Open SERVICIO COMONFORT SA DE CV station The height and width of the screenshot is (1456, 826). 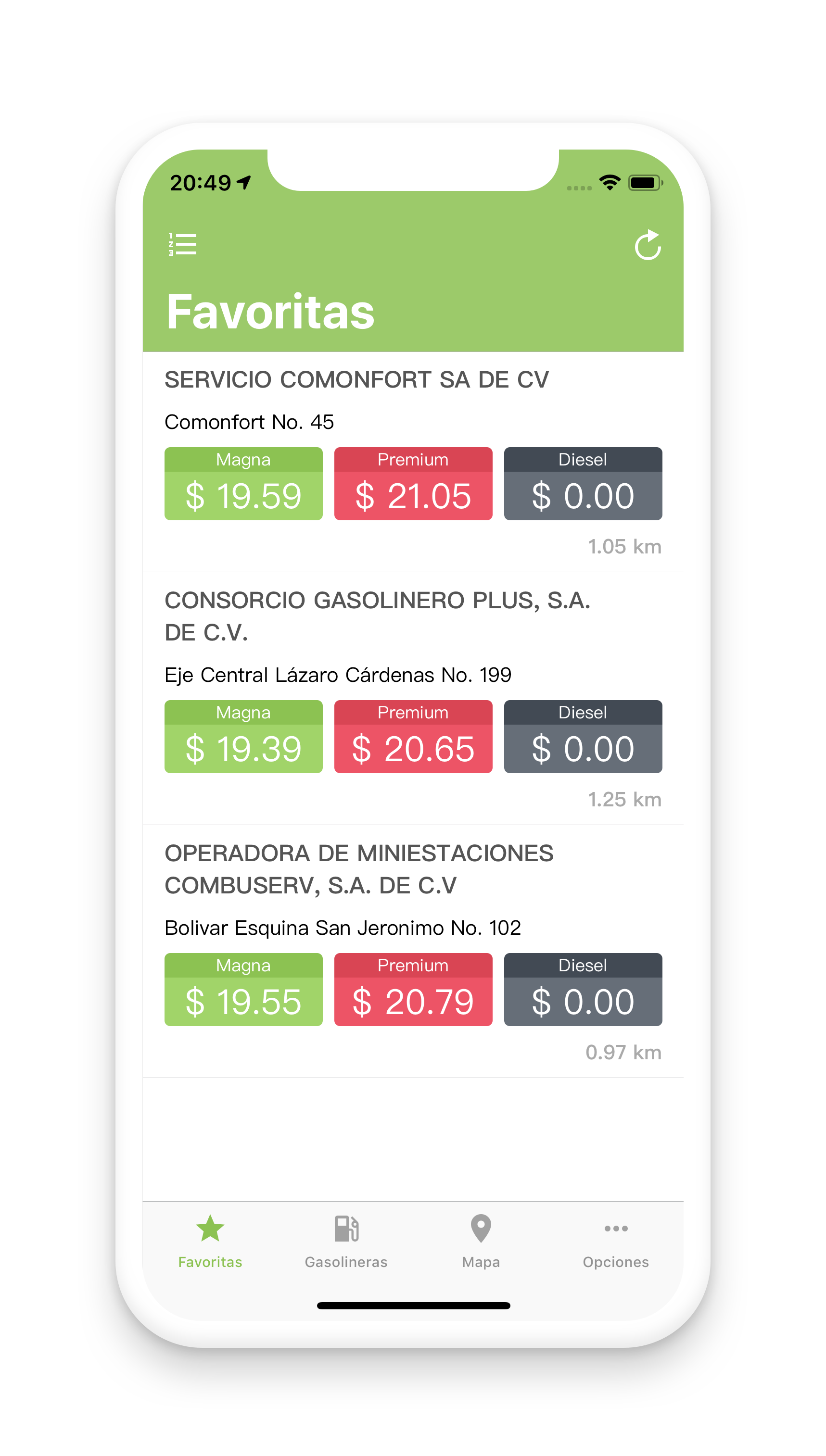413,462
